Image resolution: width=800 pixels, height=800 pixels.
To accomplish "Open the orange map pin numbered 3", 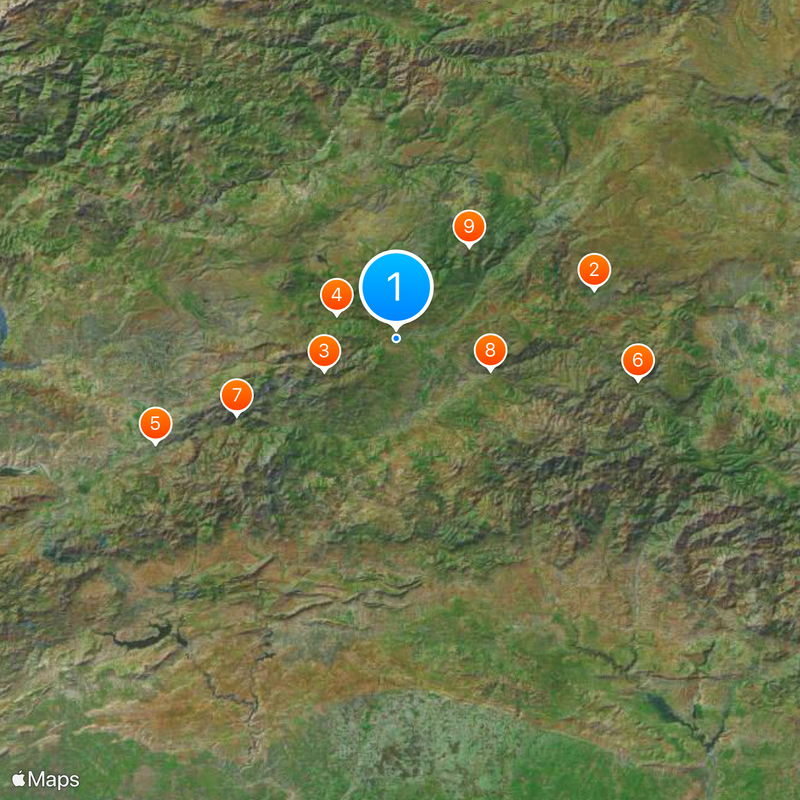I will (324, 351).
